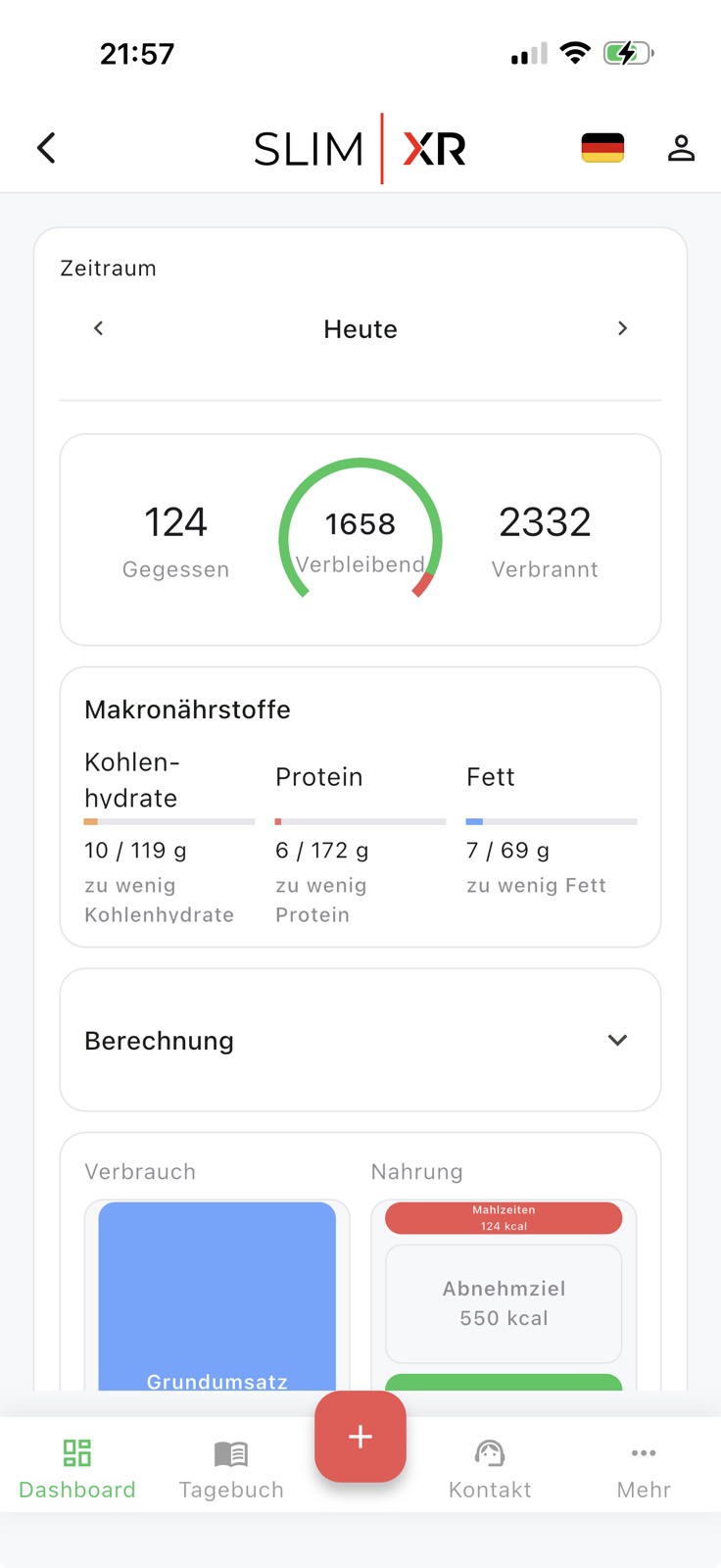Click the blue Grundumsatz bar
This screenshot has height=1568, width=721.
(x=216, y=1294)
